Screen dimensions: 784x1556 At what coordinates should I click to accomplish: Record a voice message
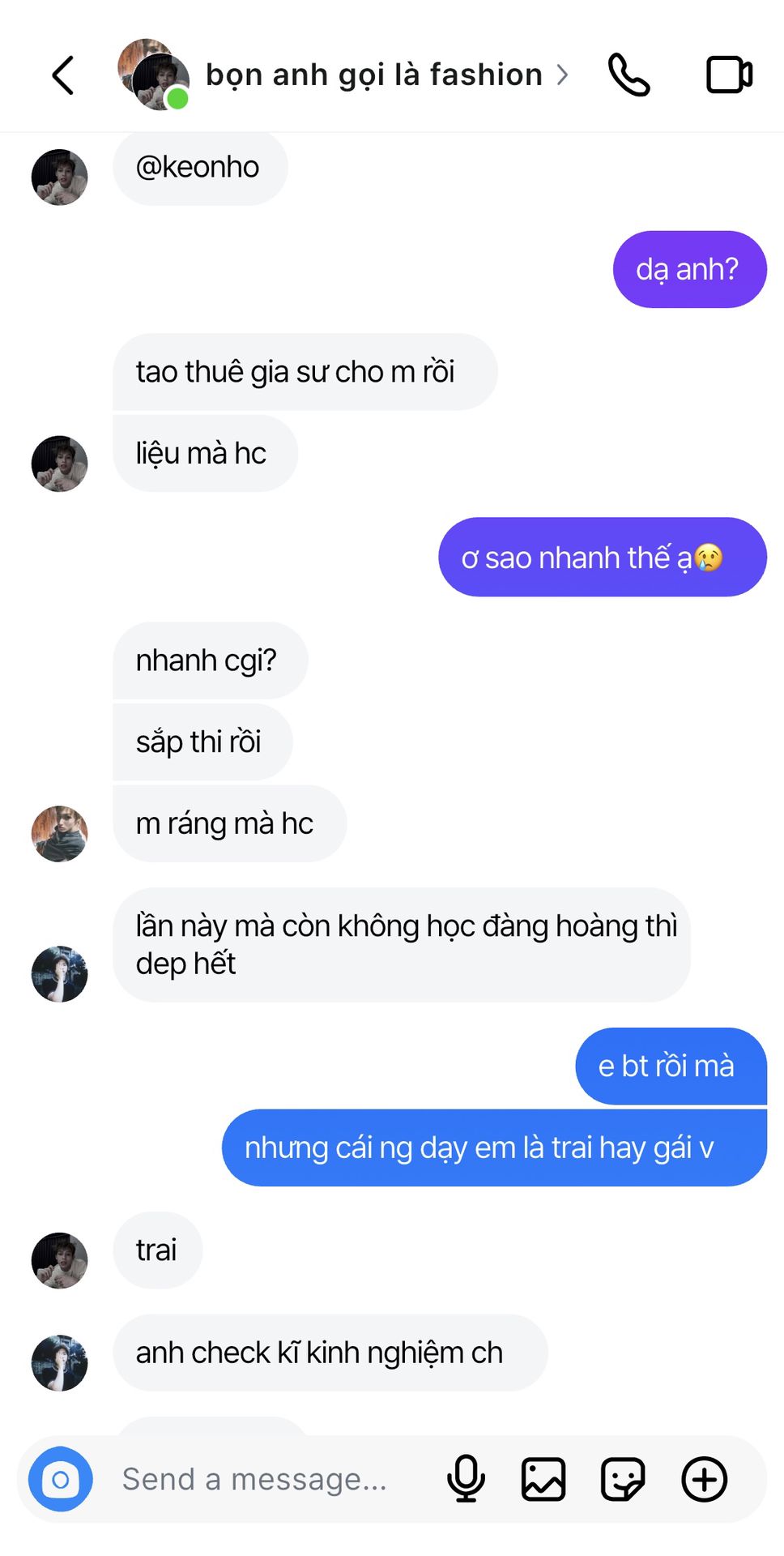pyautogui.click(x=466, y=1480)
